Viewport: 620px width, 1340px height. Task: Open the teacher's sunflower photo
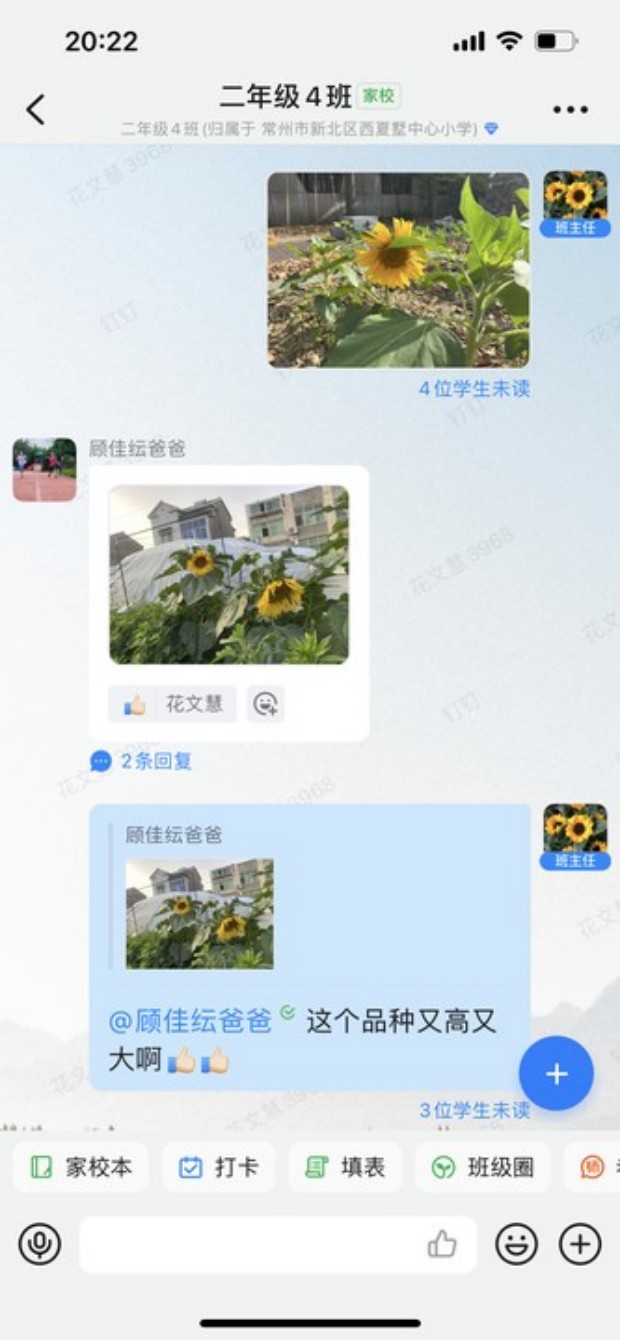click(x=398, y=270)
